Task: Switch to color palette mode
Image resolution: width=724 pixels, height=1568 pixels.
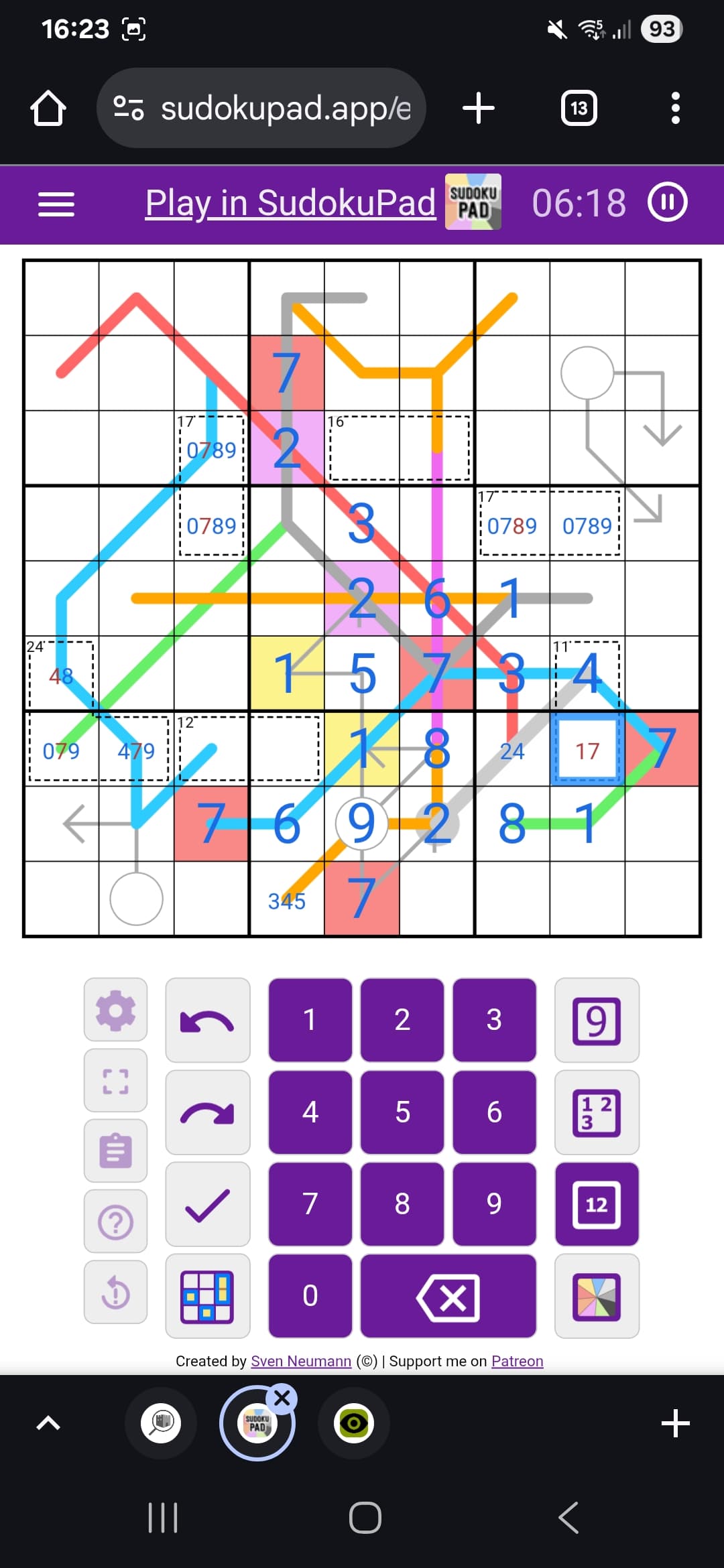Action: click(x=597, y=1296)
